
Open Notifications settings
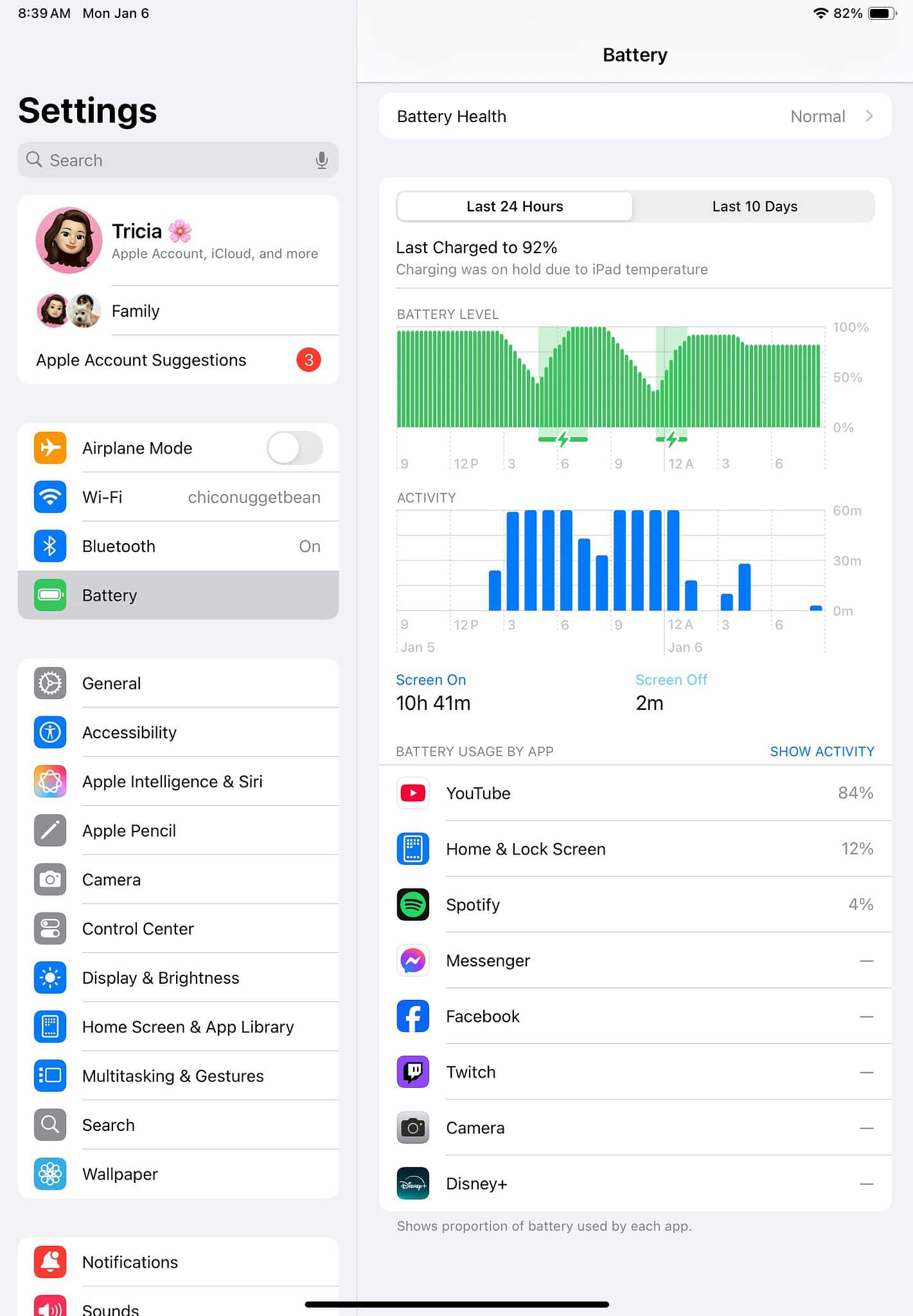click(x=178, y=1262)
